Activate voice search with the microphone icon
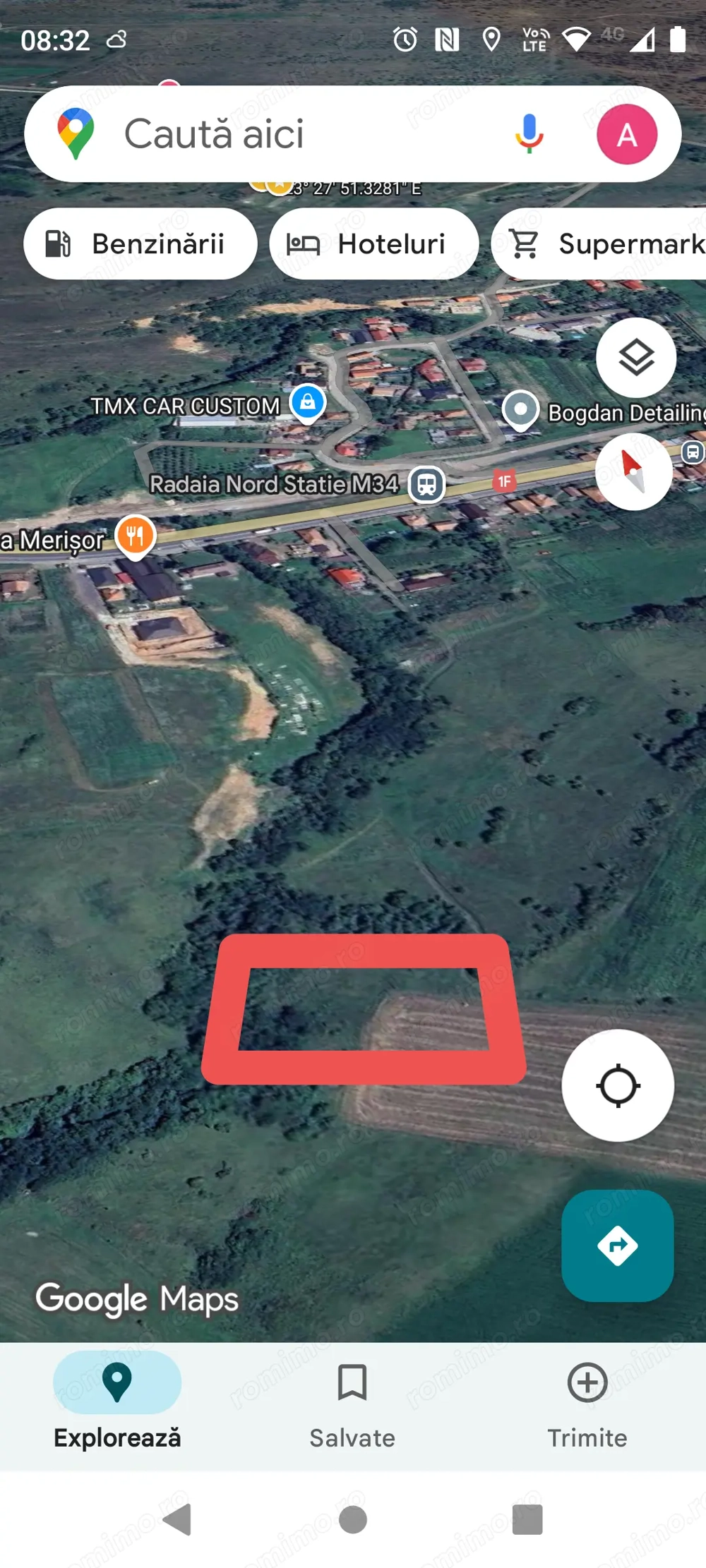Image resolution: width=706 pixels, height=1568 pixels. [529, 134]
